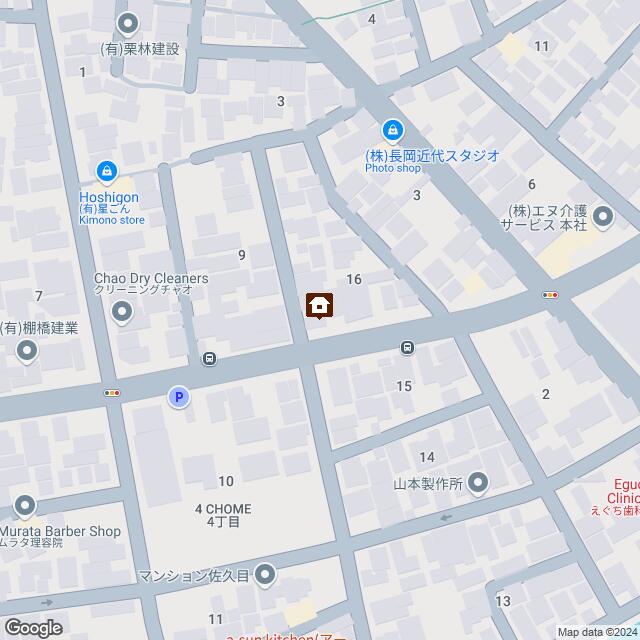Open the 山本製作所 marker
The width and height of the screenshot is (640, 640).
pyautogui.click(x=478, y=483)
